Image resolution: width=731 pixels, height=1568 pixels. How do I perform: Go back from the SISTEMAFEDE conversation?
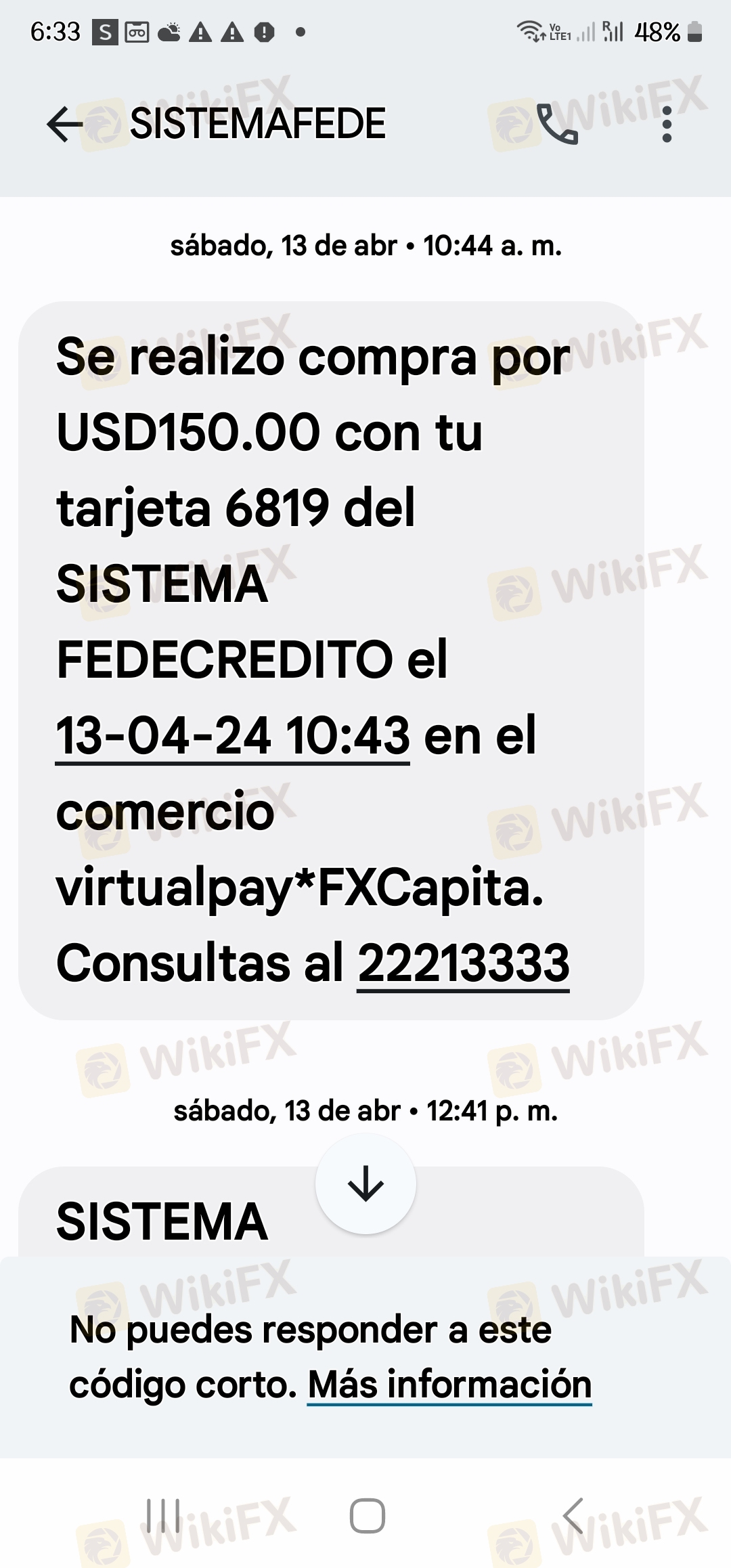(65, 125)
